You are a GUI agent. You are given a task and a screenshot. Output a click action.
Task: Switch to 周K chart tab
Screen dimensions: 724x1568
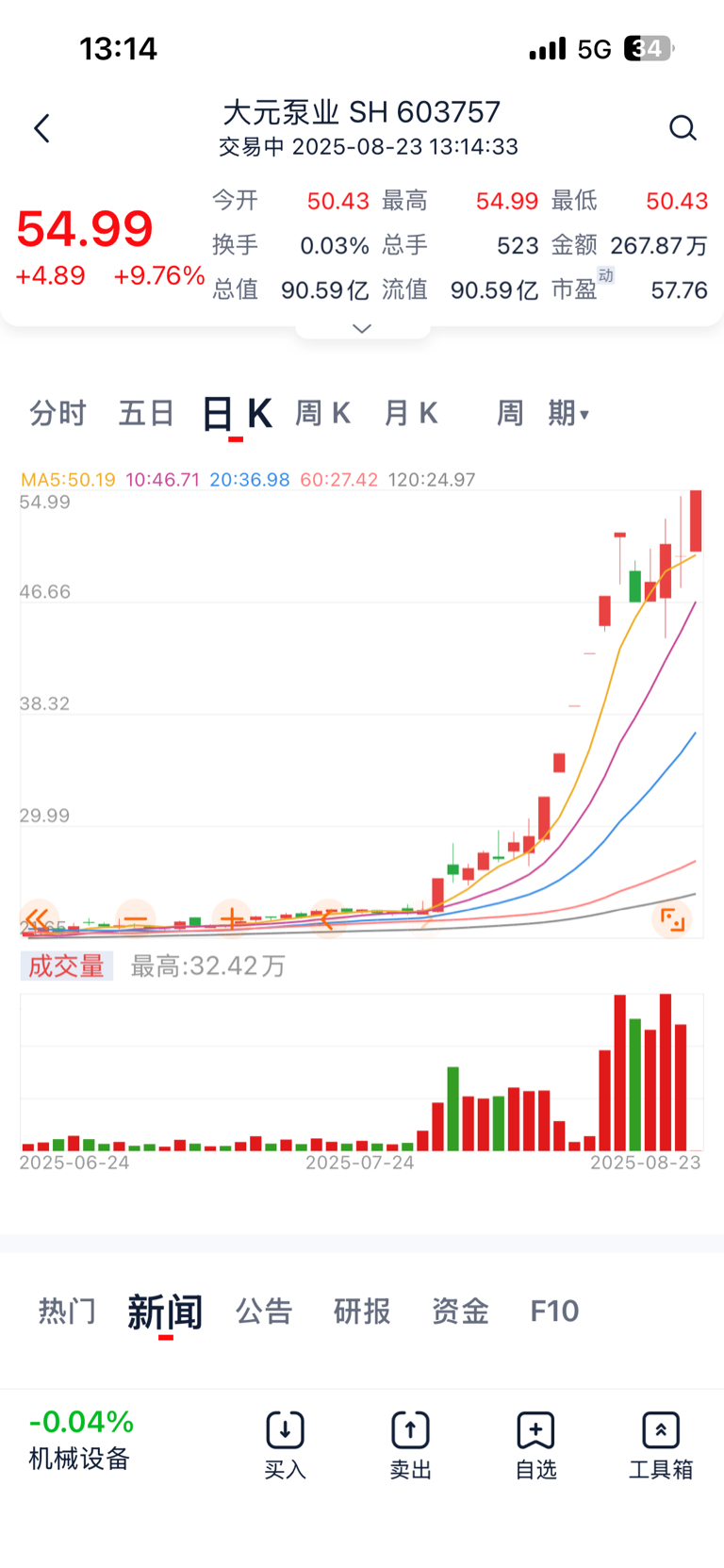323,413
